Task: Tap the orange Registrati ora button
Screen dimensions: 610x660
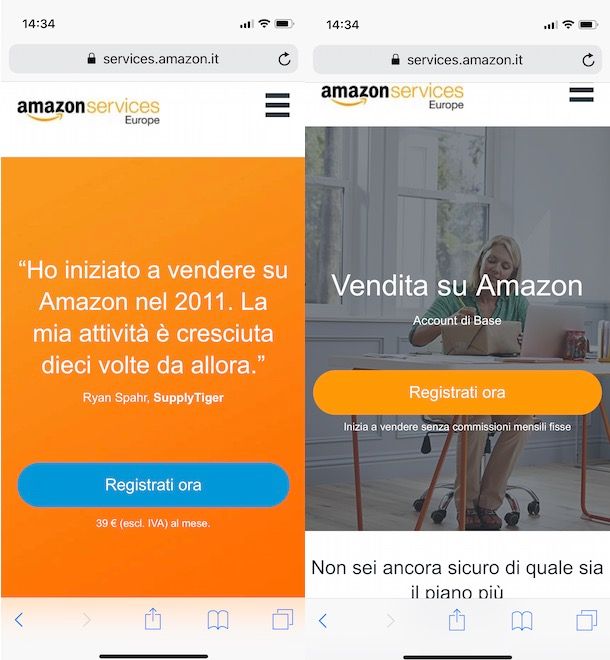Action: point(457,393)
